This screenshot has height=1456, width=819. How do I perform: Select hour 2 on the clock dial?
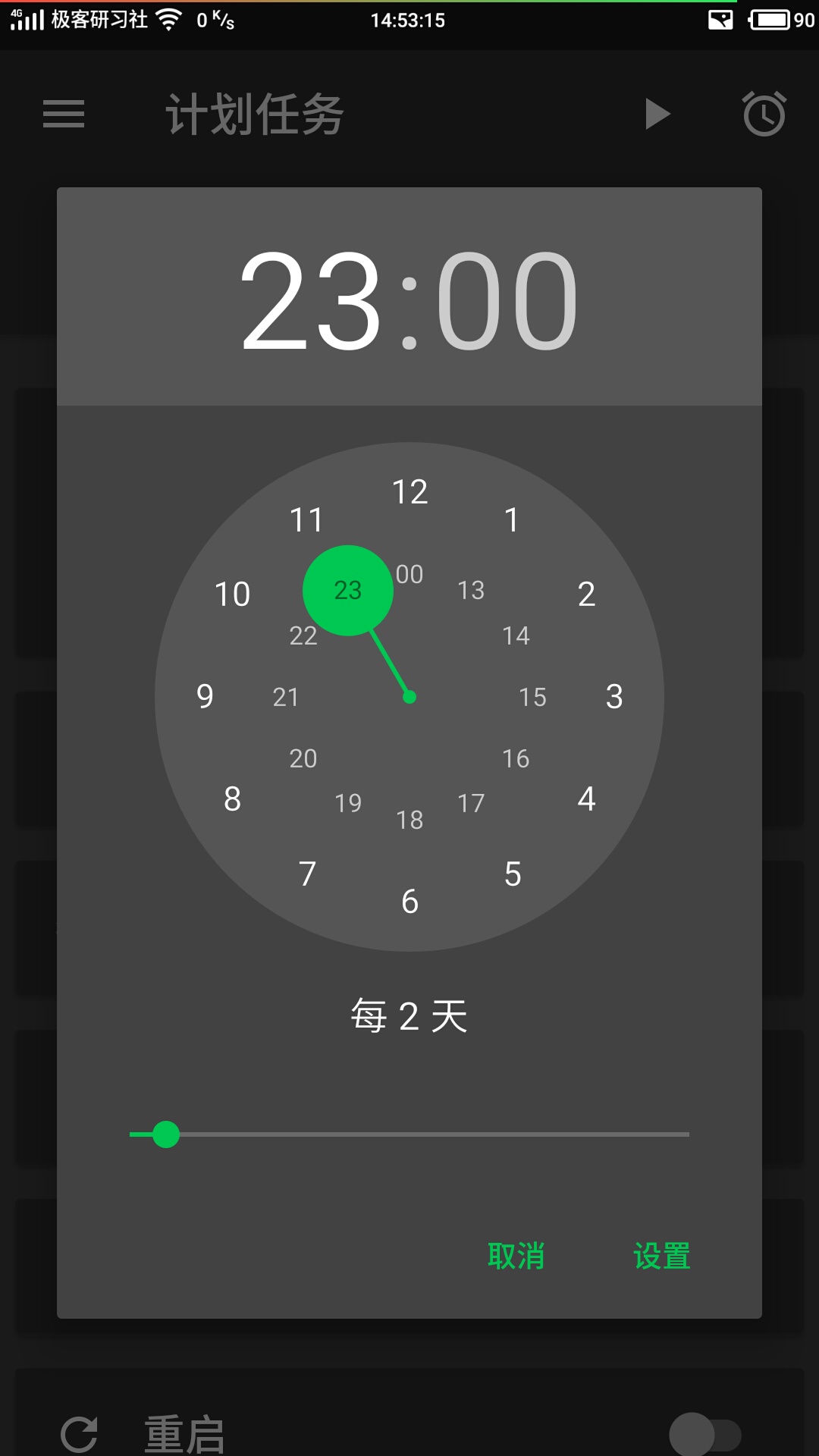tap(586, 594)
